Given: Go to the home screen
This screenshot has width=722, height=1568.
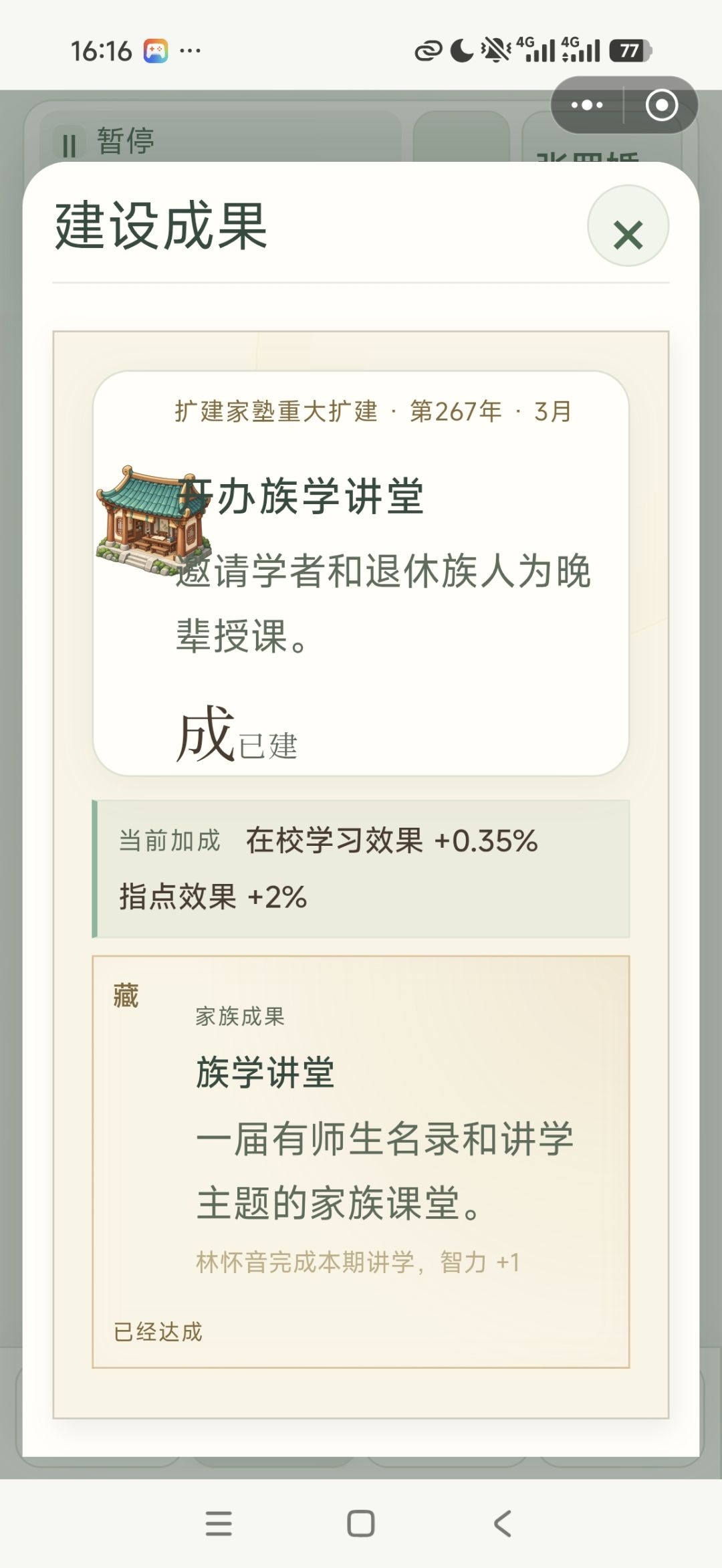Looking at the screenshot, I should [361, 1524].
